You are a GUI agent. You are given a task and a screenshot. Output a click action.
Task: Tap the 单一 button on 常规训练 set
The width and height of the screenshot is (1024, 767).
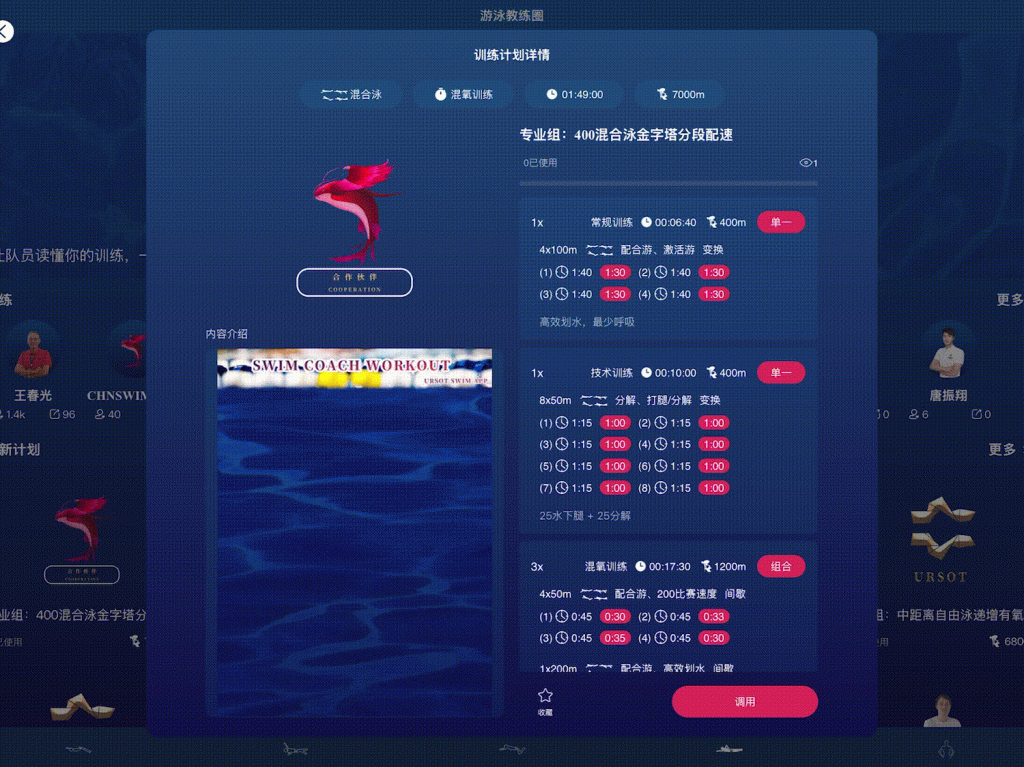coord(780,222)
